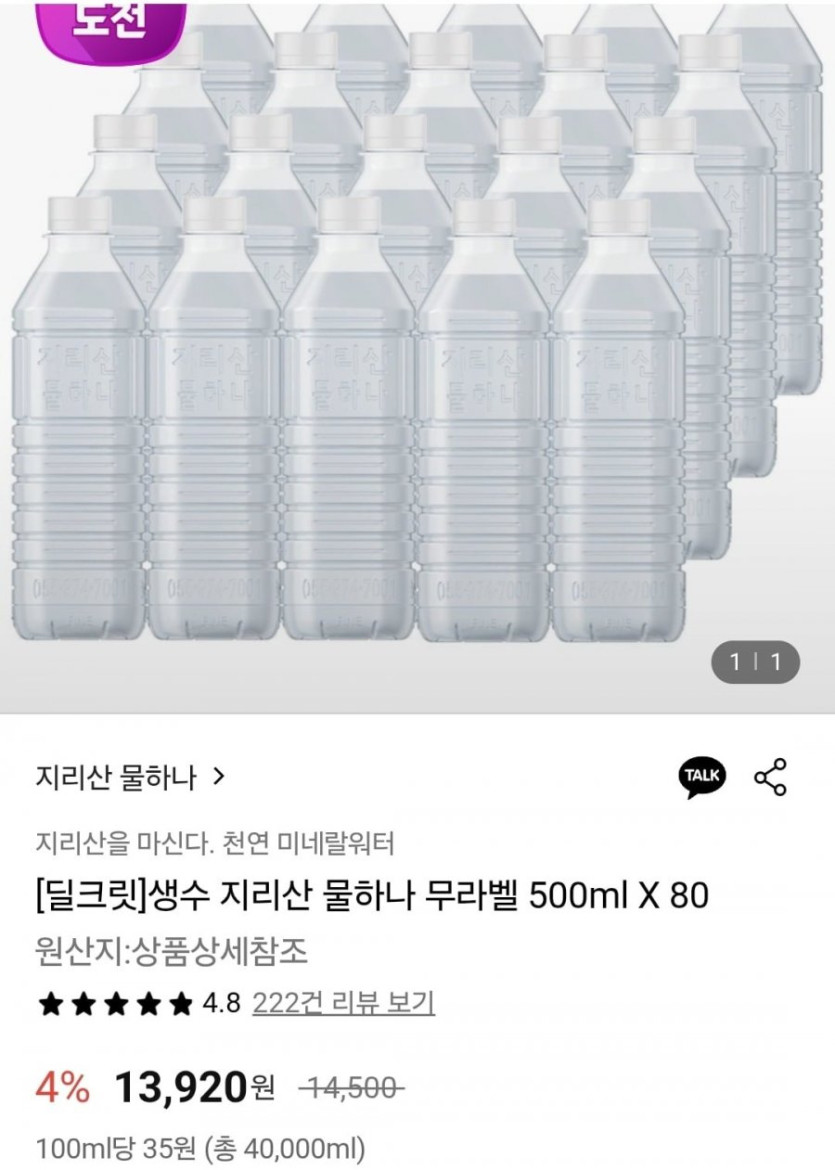
Task: Share this product via KakaoTalk
Action: [703, 777]
